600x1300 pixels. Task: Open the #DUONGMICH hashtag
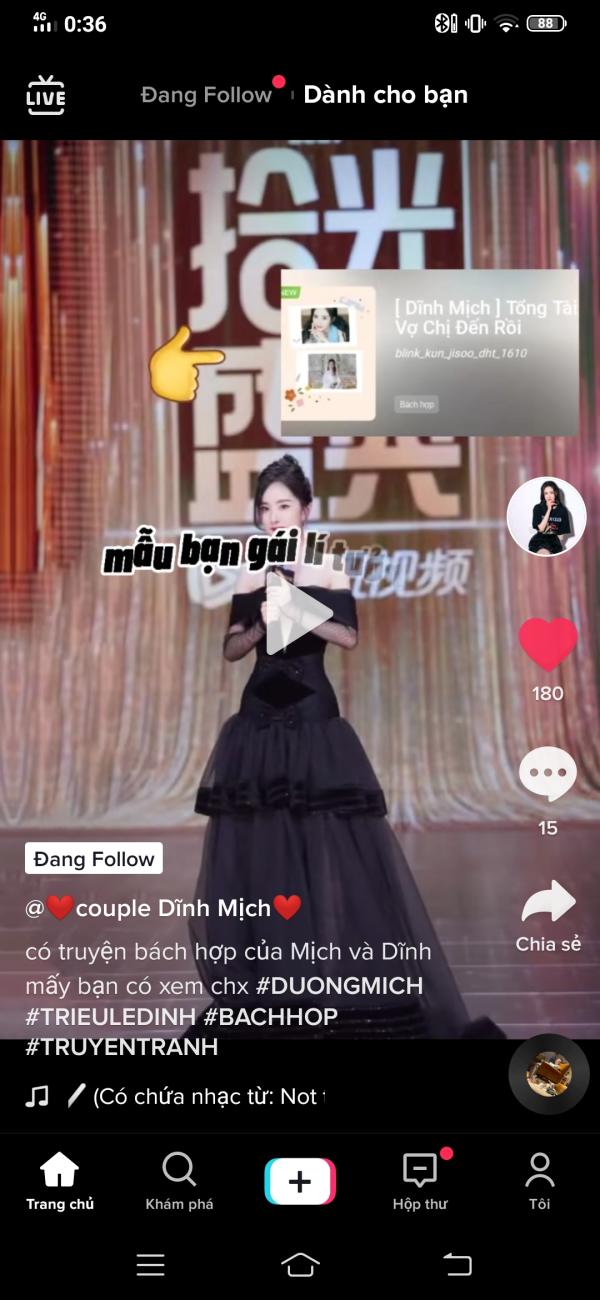[339, 986]
